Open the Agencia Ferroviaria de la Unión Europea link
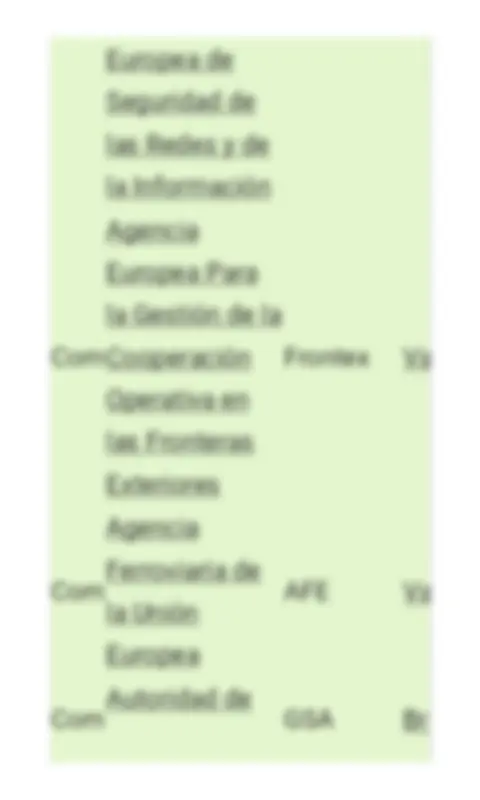Viewport: 480px width, 800px height. (183, 592)
